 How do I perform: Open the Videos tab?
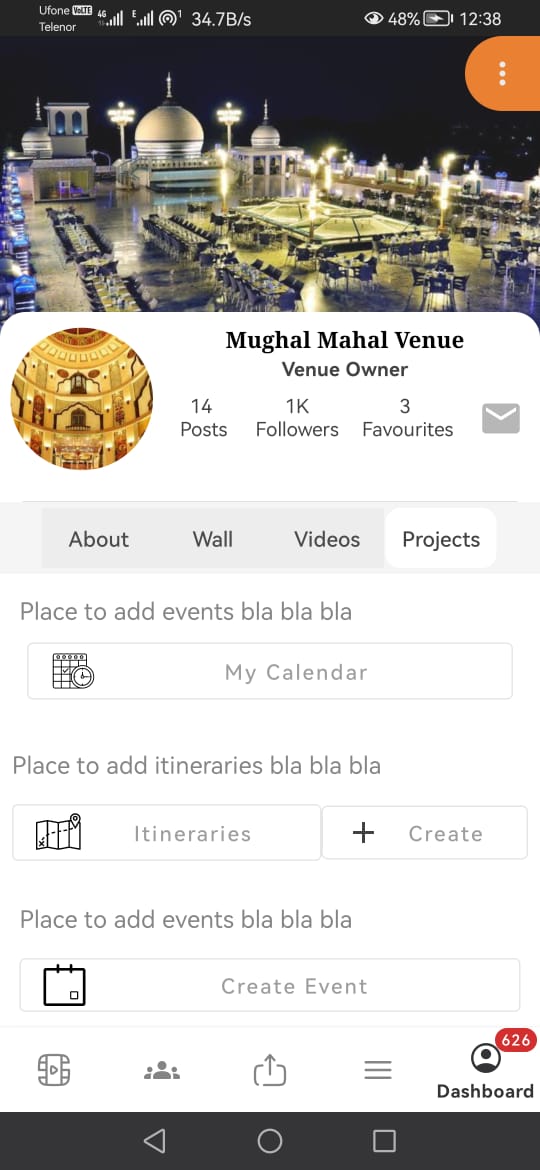coord(327,539)
